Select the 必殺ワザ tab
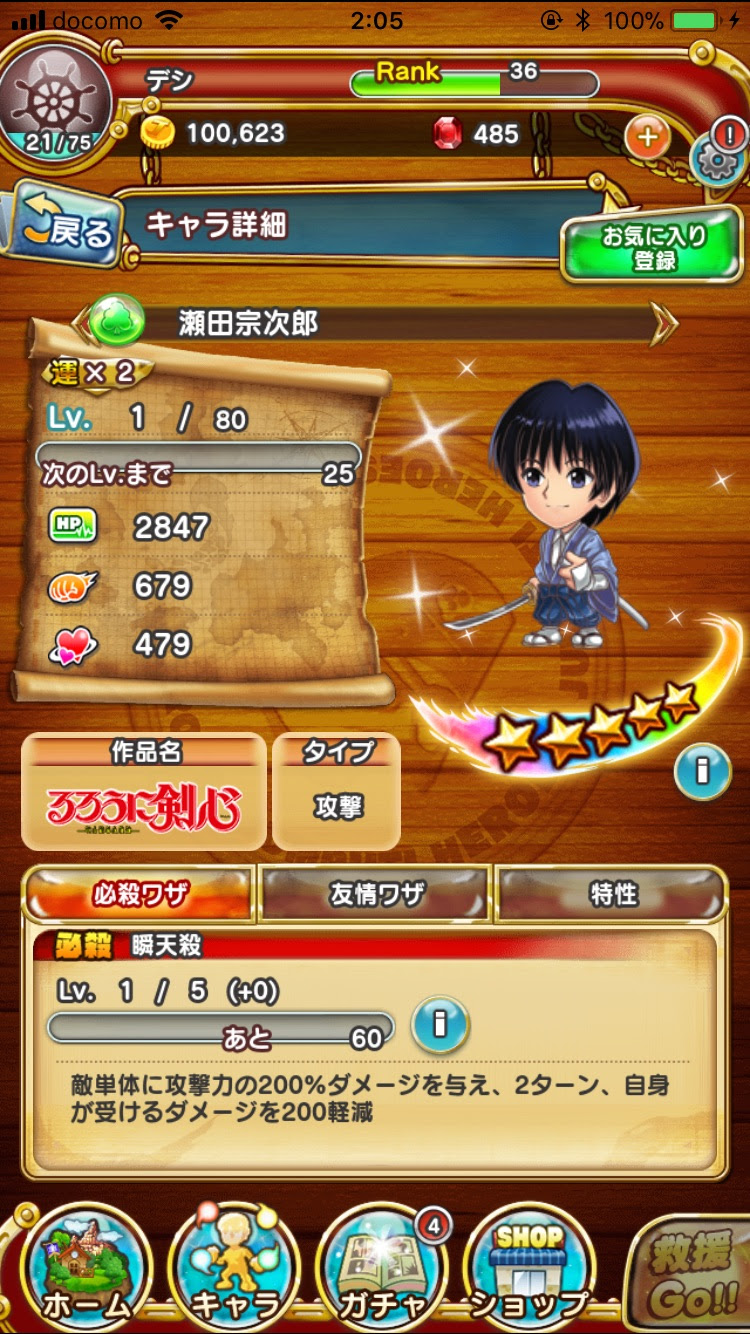 pos(140,893)
